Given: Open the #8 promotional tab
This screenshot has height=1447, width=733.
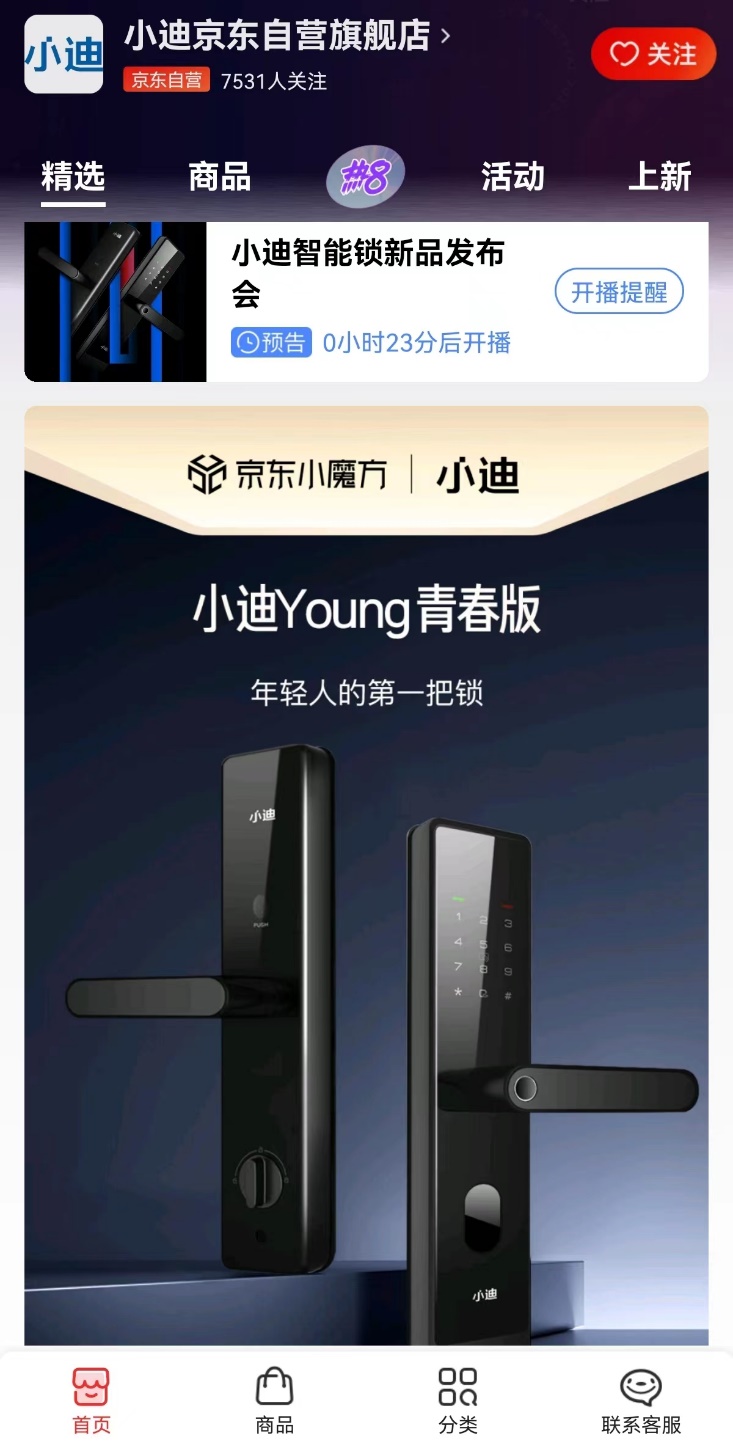Looking at the screenshot, I should [365, 177].
